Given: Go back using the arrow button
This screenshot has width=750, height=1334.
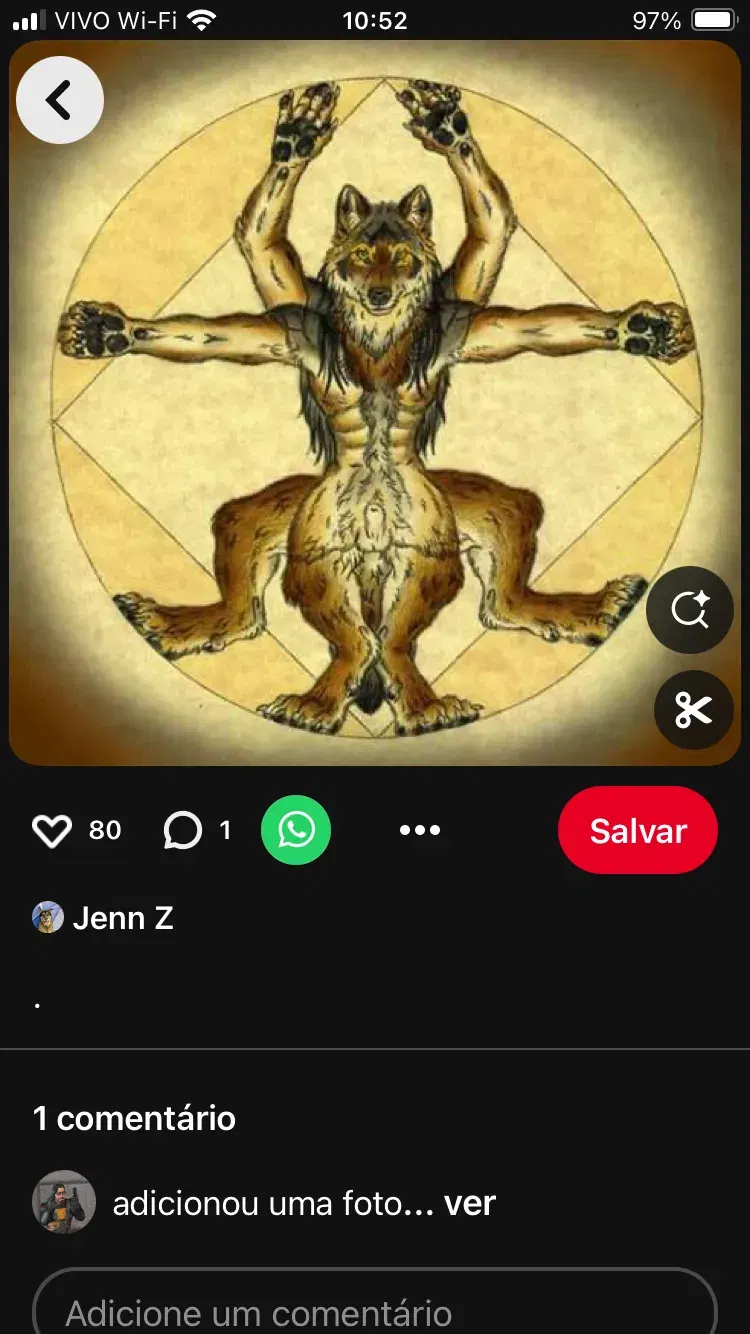Looking at the screenshot, I should pos(60,100).
